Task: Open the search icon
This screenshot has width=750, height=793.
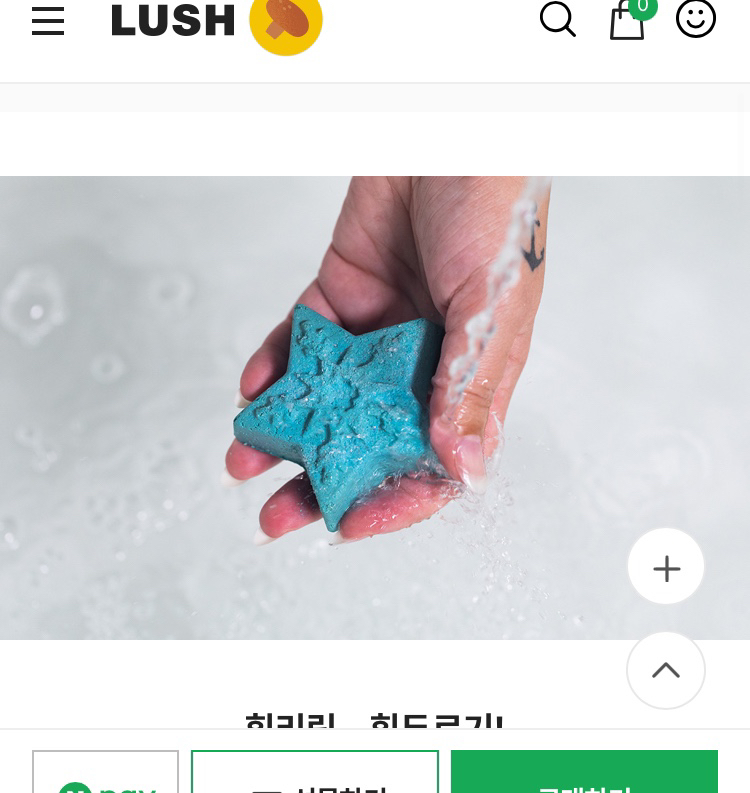Action: tap(557, 19)
